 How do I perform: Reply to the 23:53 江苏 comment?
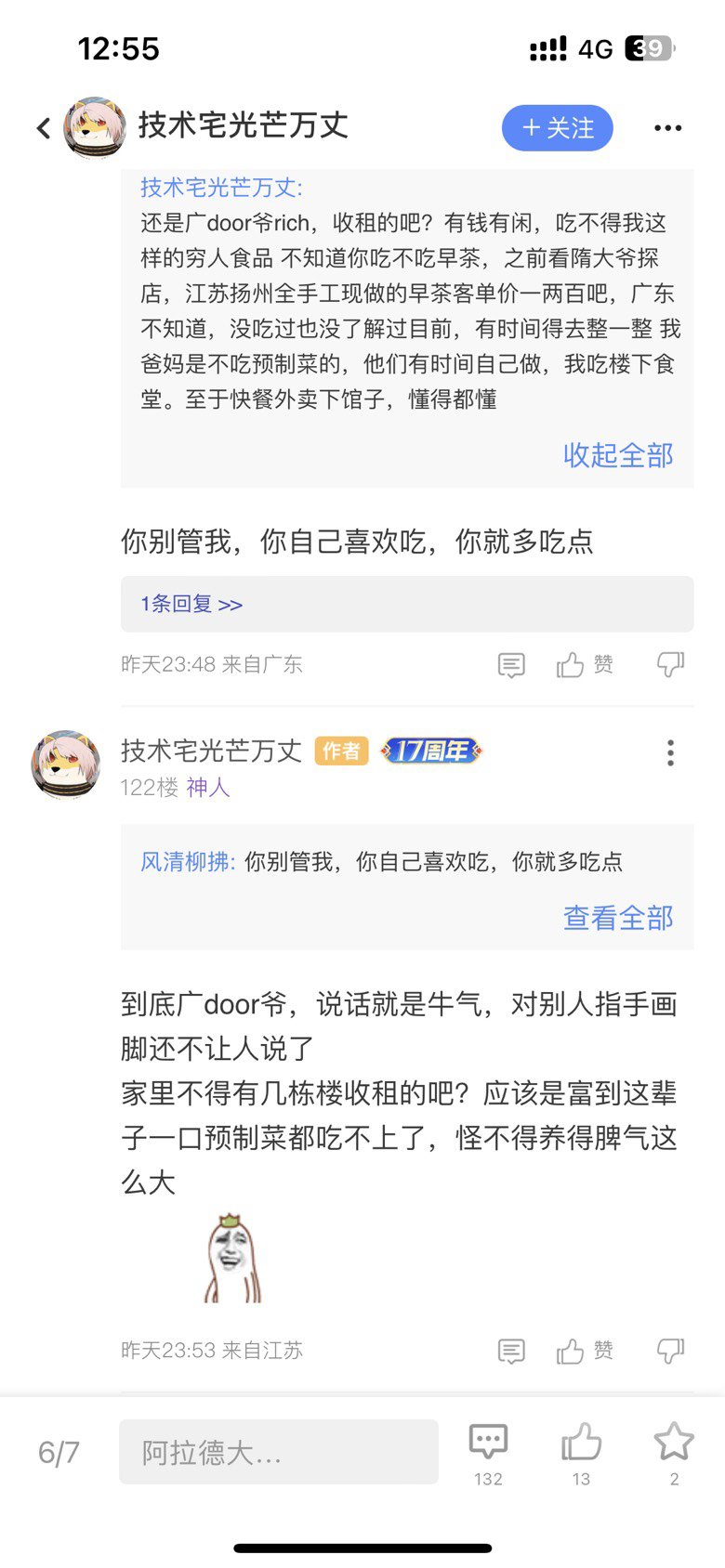click(511, 1352)
